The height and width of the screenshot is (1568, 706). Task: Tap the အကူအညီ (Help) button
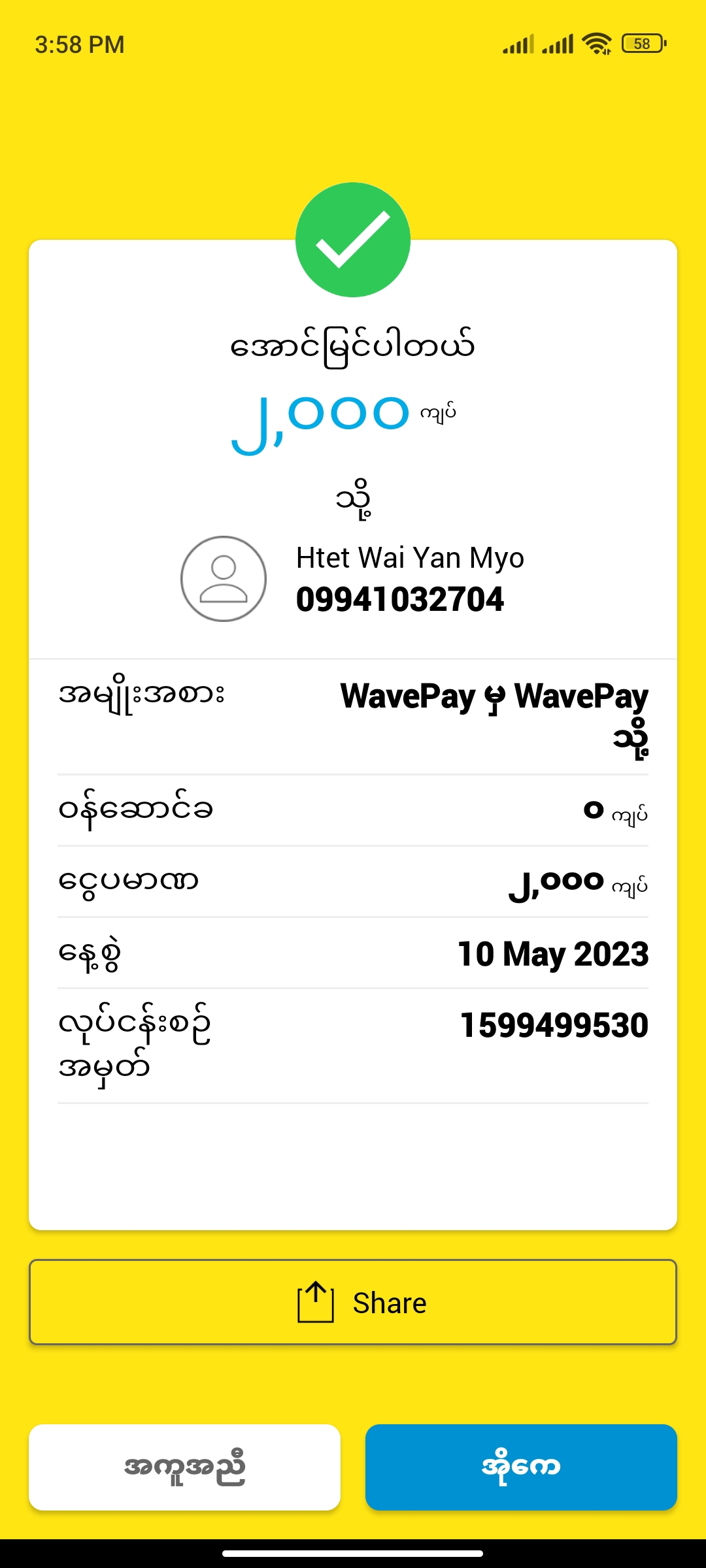pos(184,1467)
